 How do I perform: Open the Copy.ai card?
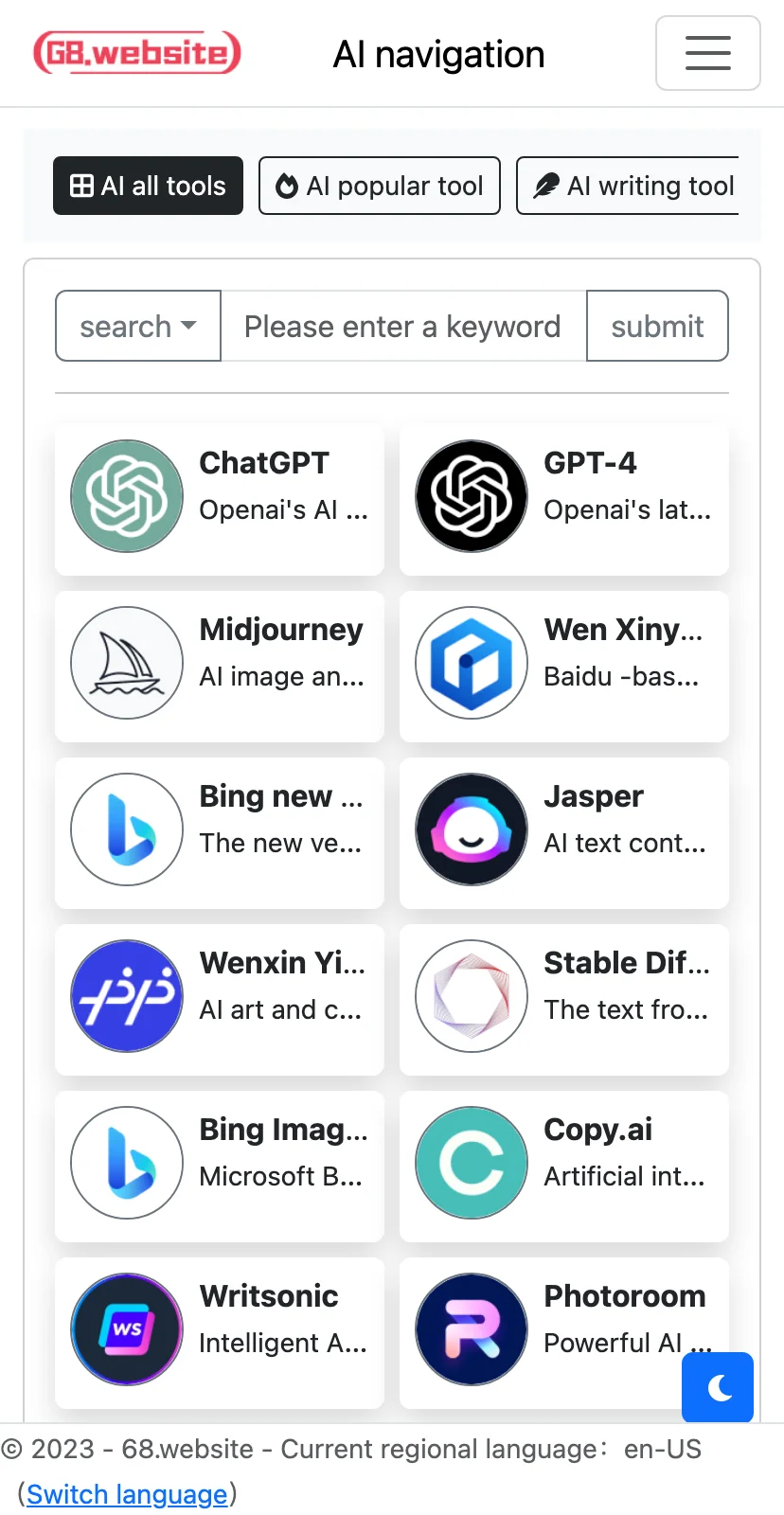coord(564,1166)
